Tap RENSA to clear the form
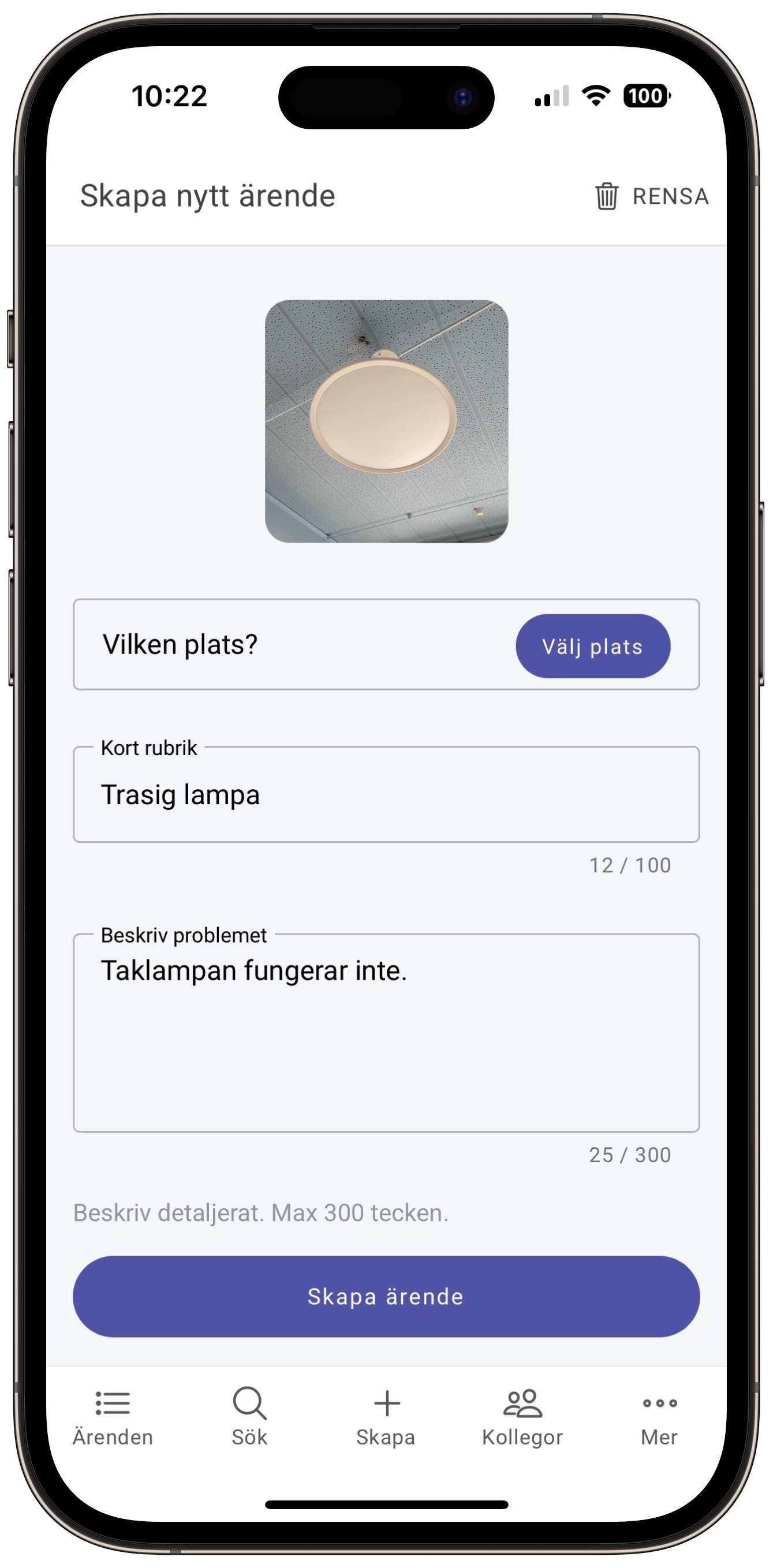The width and height of the screenshot is (773, 1568). (652, 197)
